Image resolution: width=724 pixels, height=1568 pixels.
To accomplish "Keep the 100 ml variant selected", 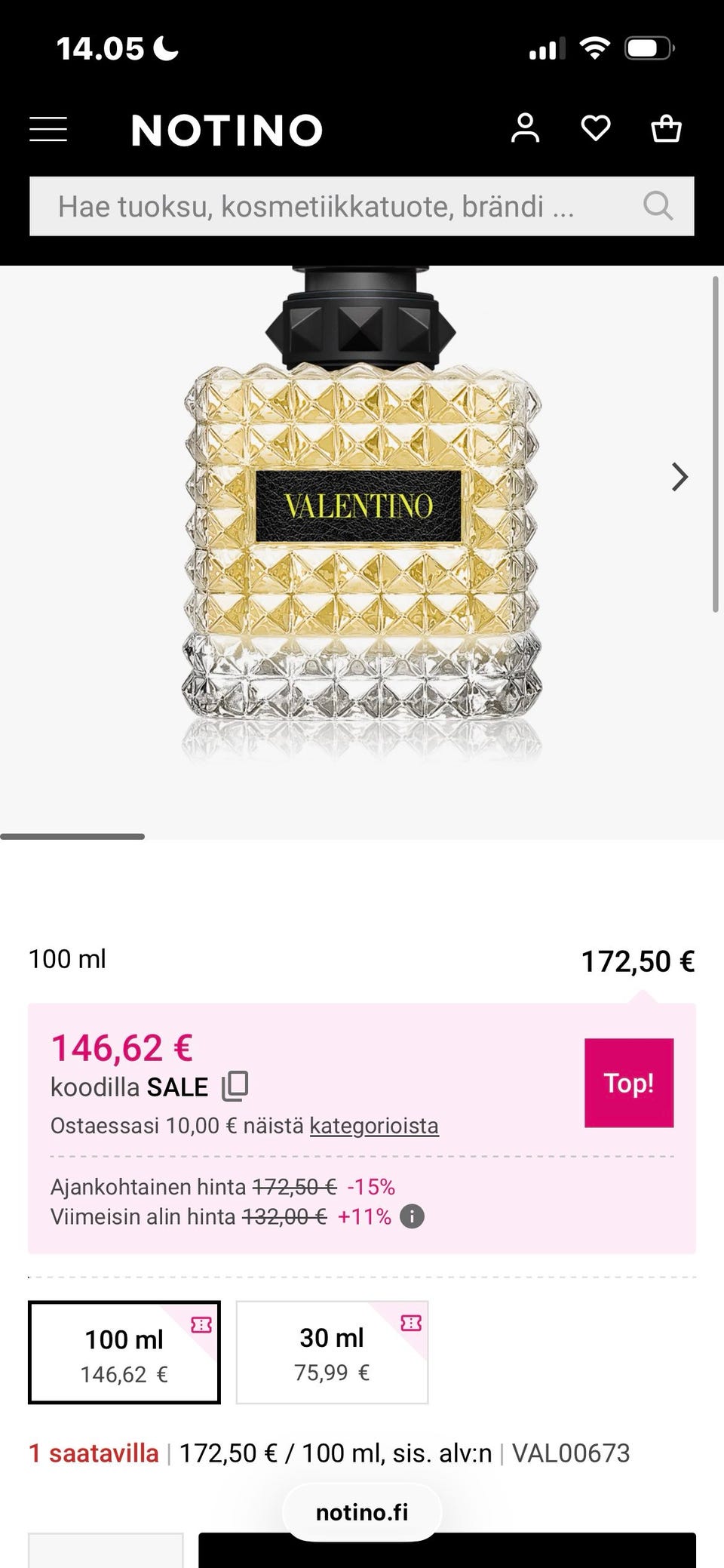I will [124, 1353].
